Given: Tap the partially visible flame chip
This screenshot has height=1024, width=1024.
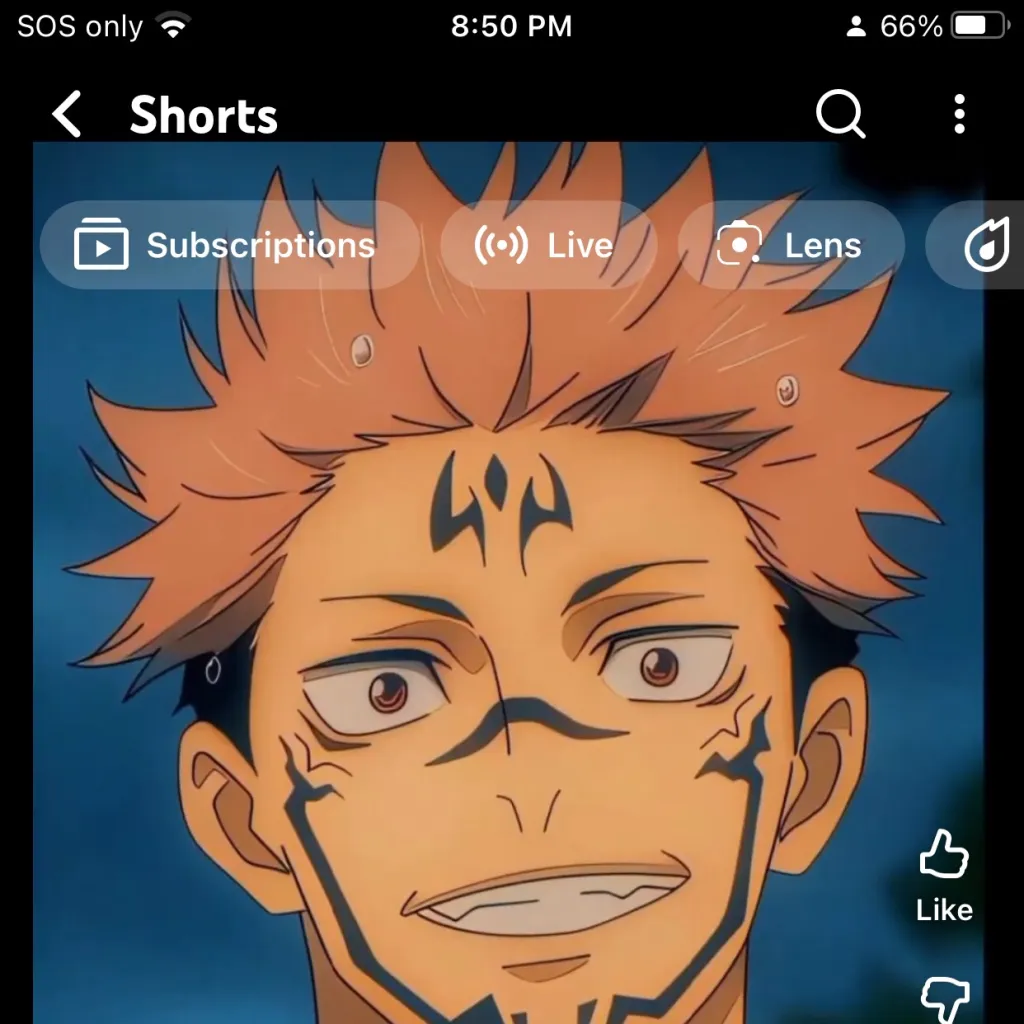Looking at the screenshot, I should click(x=982, y=245).
